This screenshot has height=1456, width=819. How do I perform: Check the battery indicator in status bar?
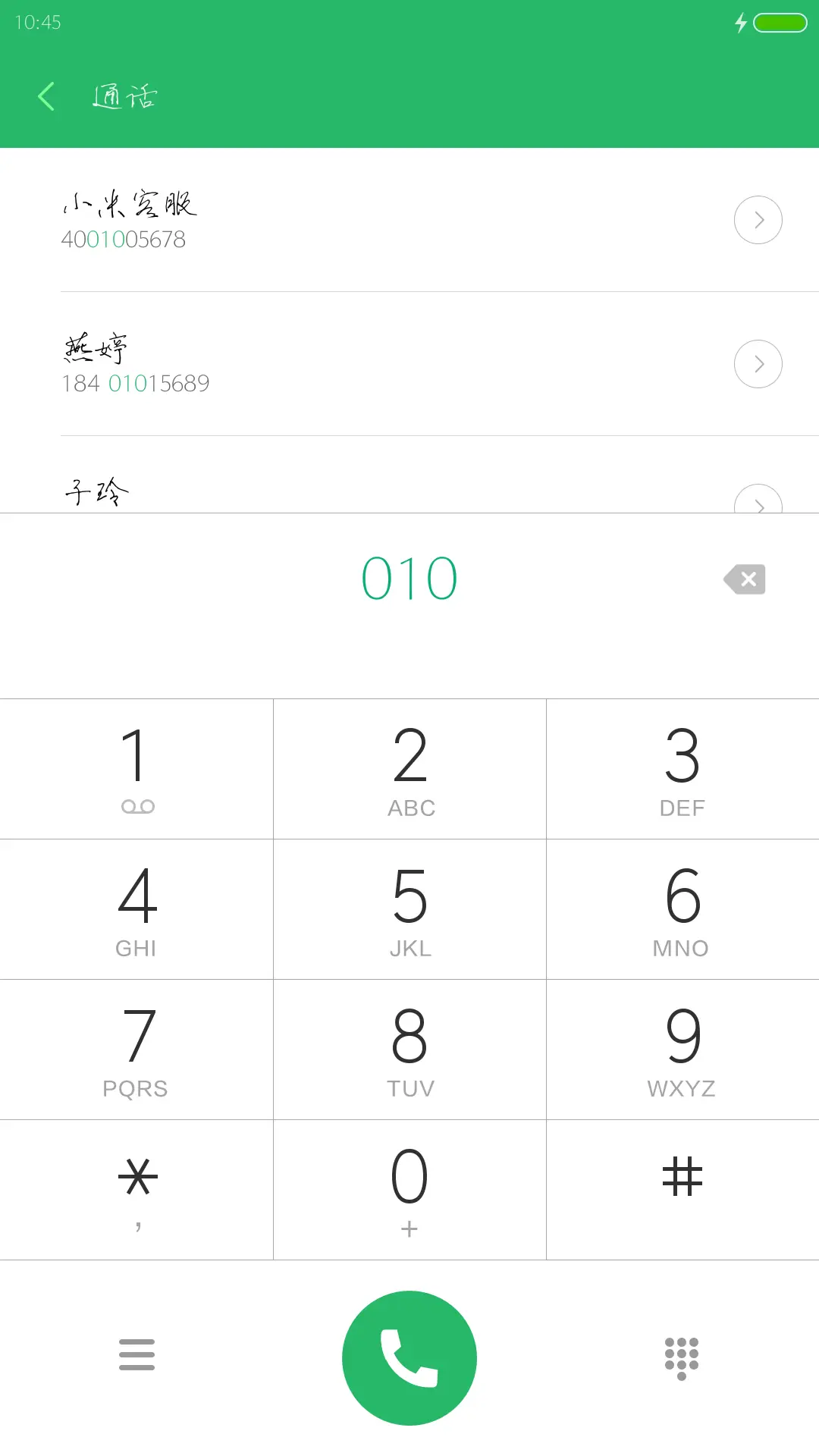(777, 23)
